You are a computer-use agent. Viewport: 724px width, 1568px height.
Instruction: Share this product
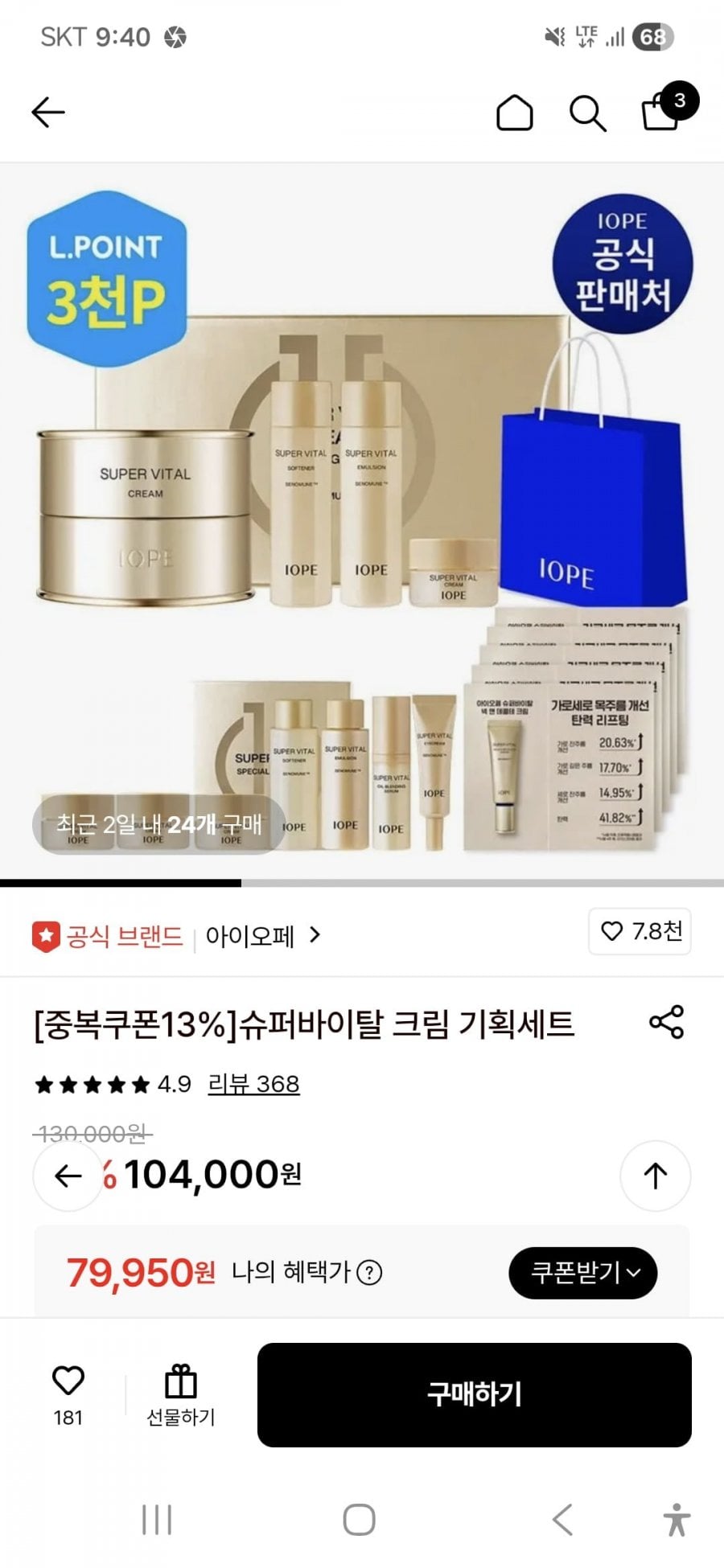[x=666, y=1022]
